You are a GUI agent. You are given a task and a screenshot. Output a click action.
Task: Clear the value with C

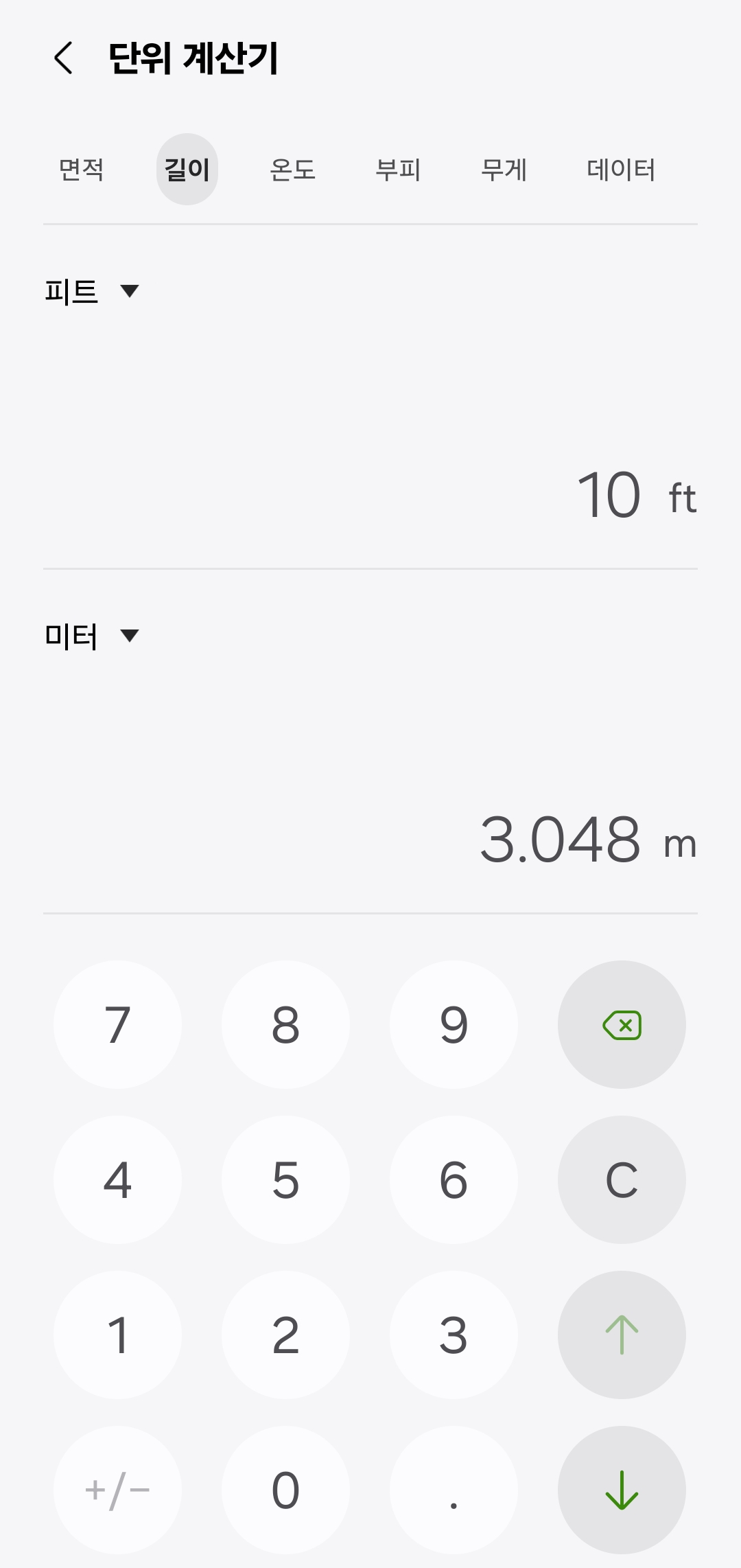pyautogui.click(x=622, y=1180)
